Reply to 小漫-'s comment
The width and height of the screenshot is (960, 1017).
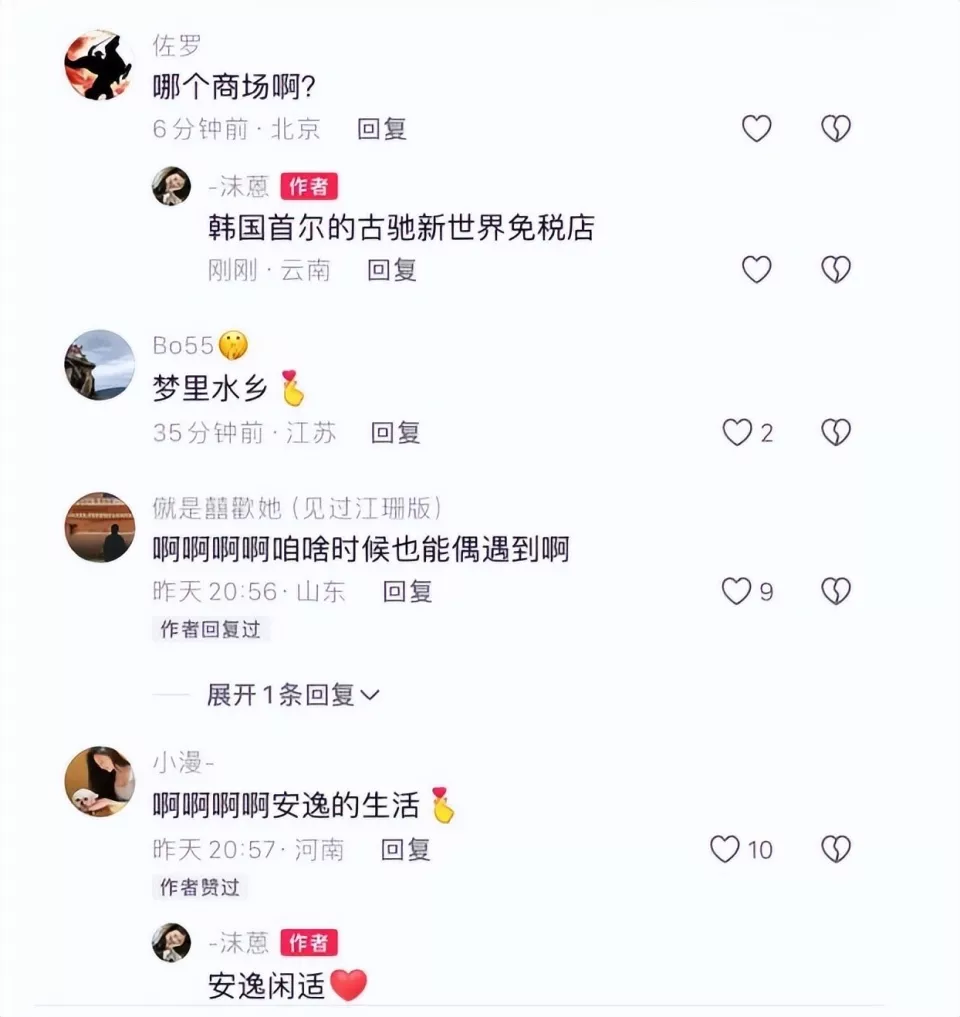coord(405,850)
